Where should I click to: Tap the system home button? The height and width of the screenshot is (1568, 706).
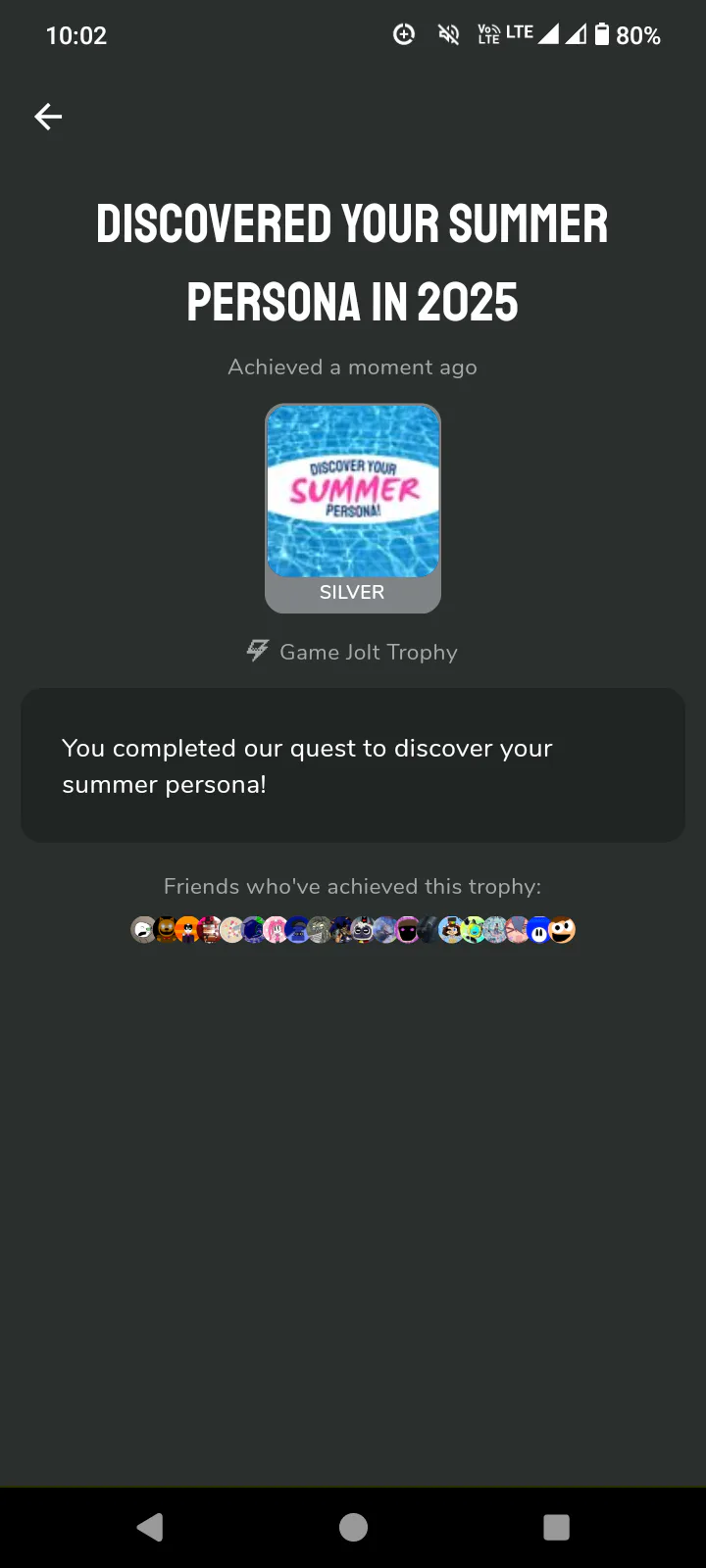(353, 1527)
